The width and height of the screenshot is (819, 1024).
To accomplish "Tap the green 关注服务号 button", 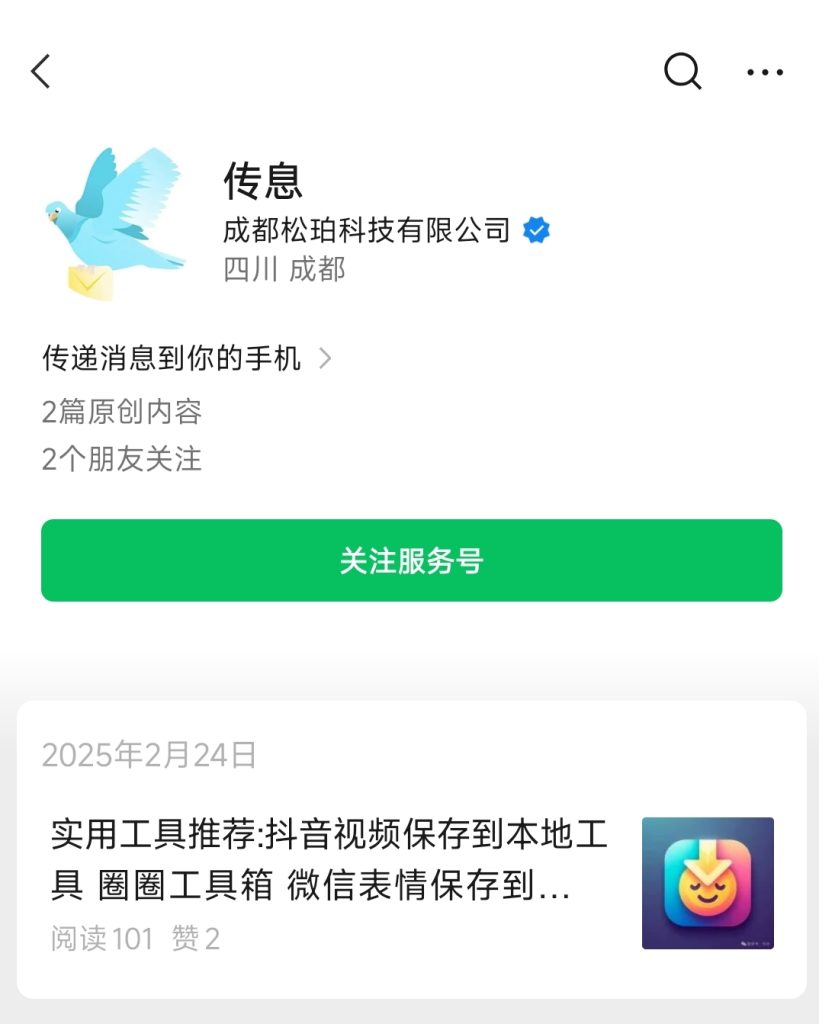I will (x=411, y=560).
